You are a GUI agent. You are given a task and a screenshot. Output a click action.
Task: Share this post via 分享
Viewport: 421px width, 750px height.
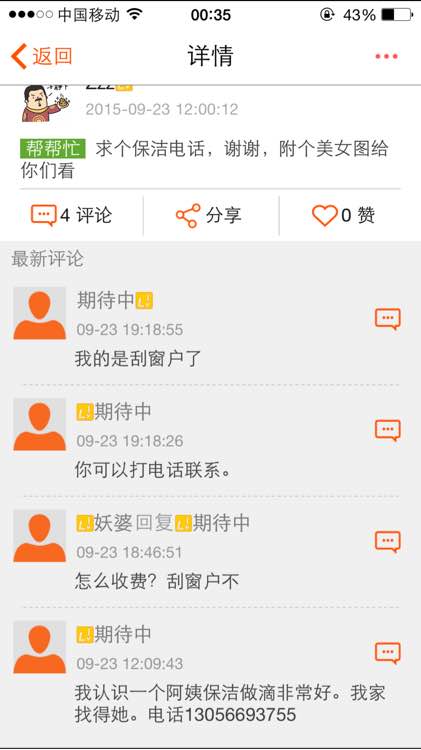(x=209, y=215)
